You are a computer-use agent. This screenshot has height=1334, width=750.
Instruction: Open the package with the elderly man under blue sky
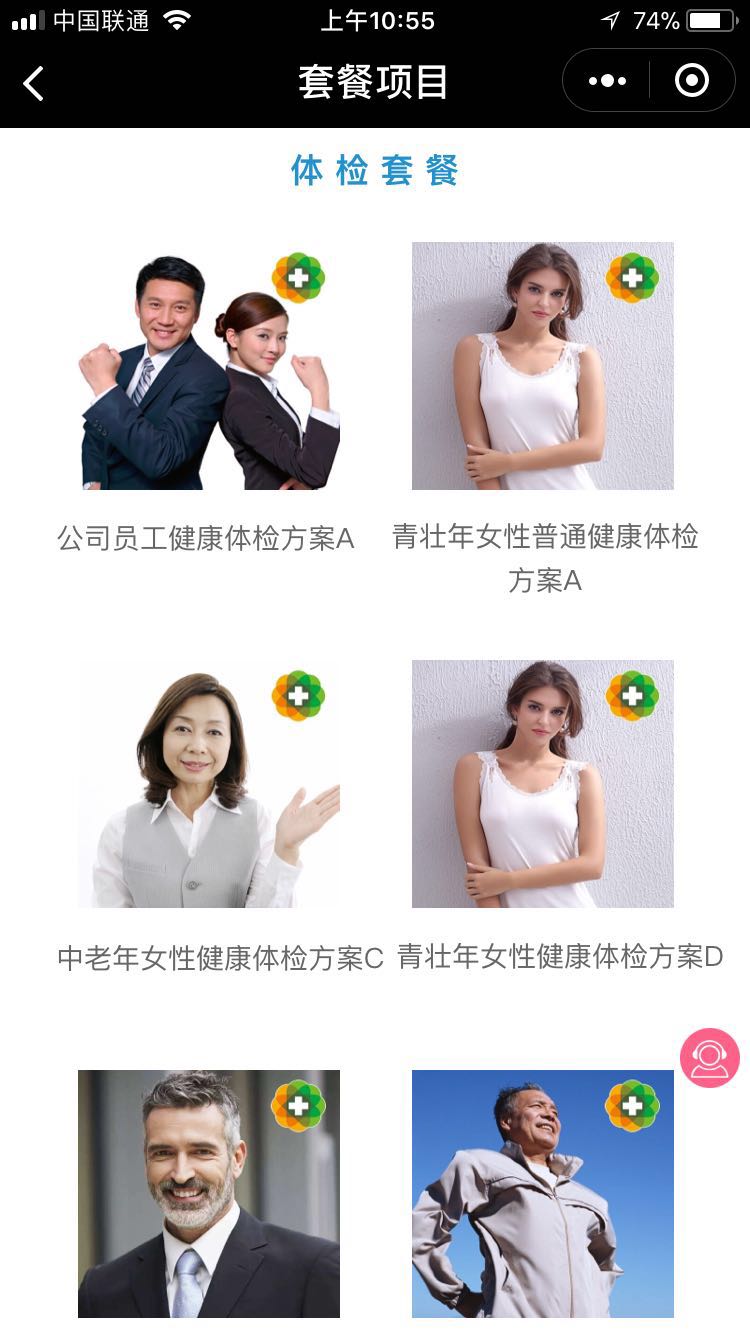[543, 1194]
